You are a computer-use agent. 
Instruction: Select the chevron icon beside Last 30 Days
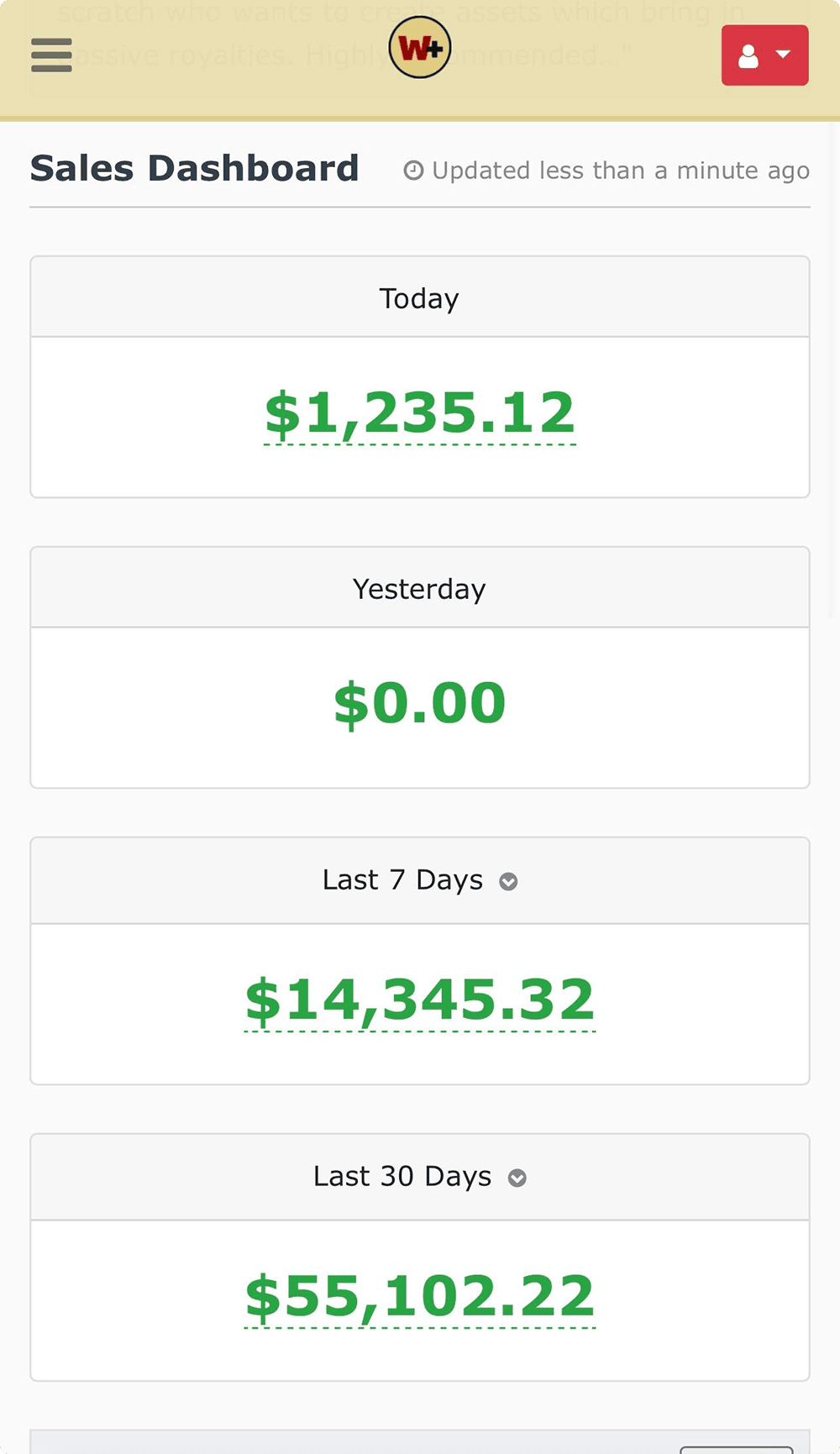(518, 1178)
